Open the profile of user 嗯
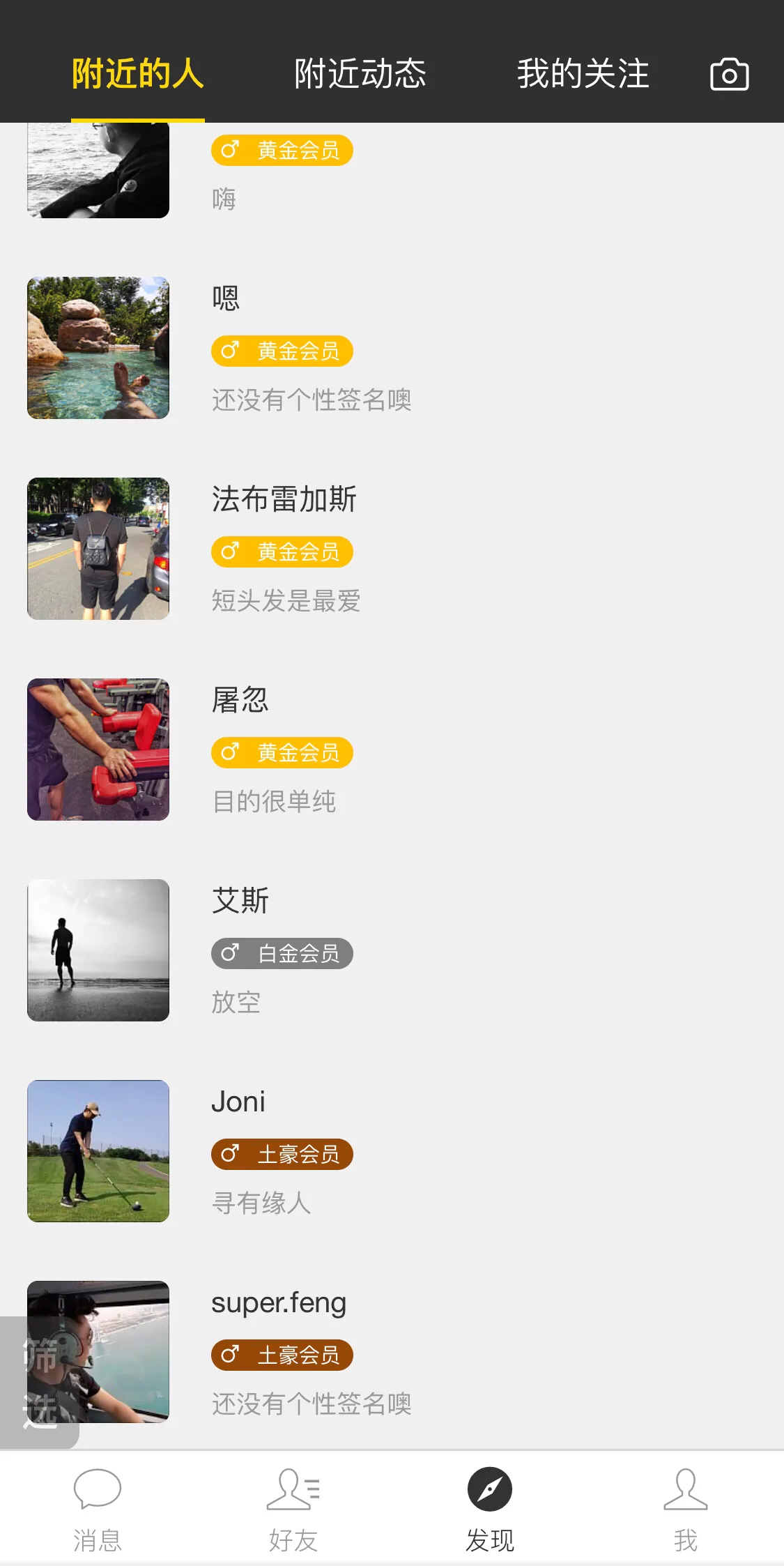This screenshot has height=1566, width=784. 390,348
